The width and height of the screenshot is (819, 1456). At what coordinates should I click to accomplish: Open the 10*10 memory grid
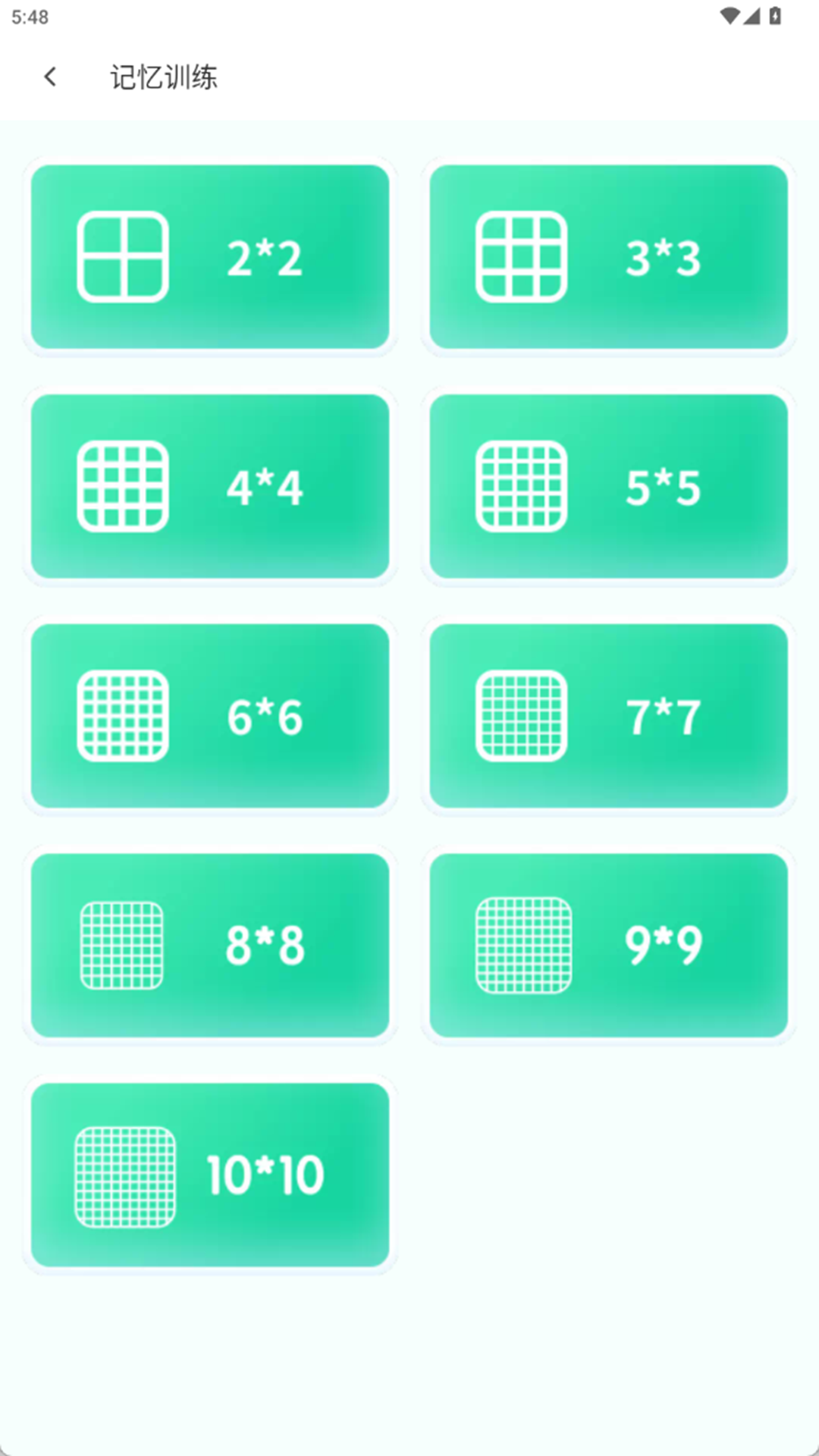[x=210, y=1175]
